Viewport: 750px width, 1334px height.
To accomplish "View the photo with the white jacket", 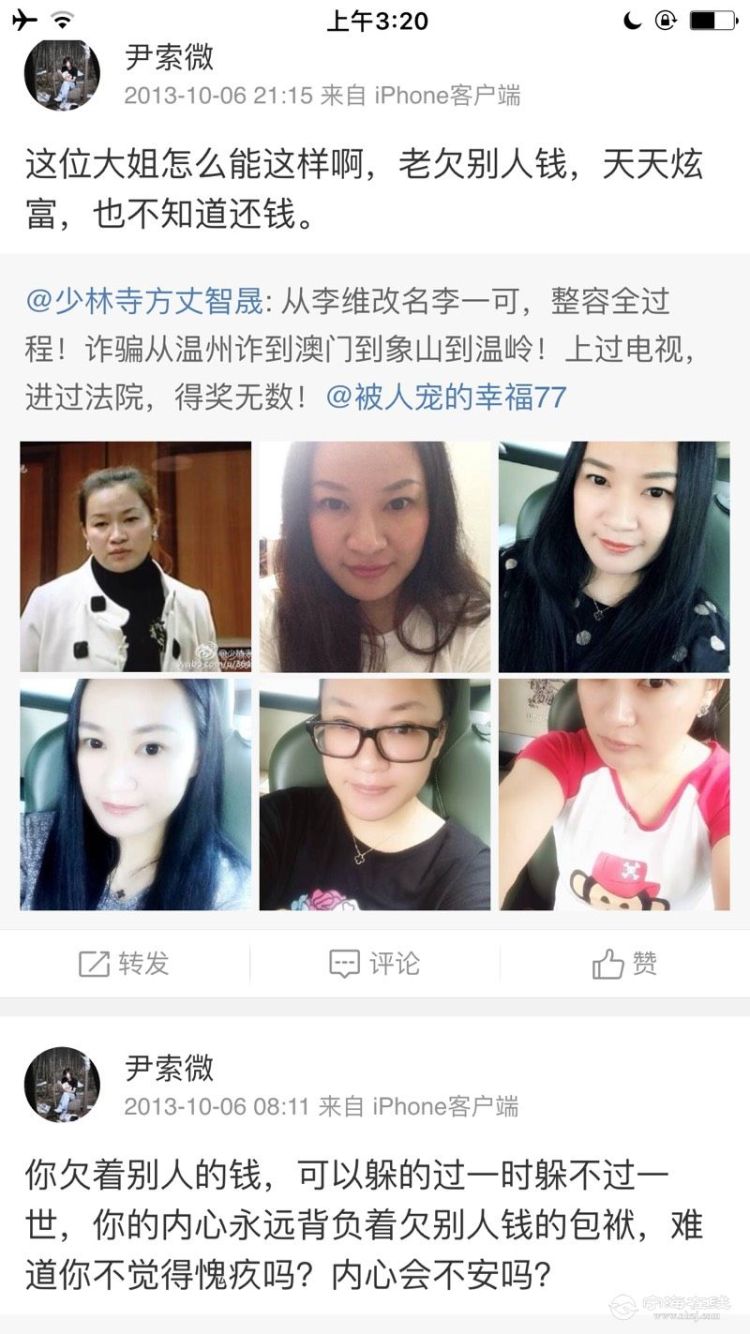I will pyautogui.click(x=136, y=556).
